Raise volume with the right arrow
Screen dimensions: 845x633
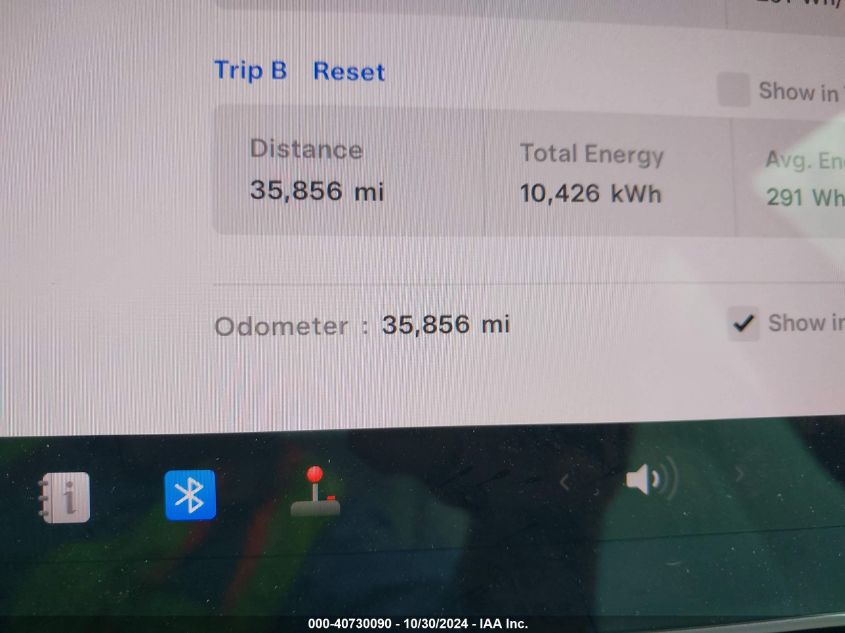[740, 476]
